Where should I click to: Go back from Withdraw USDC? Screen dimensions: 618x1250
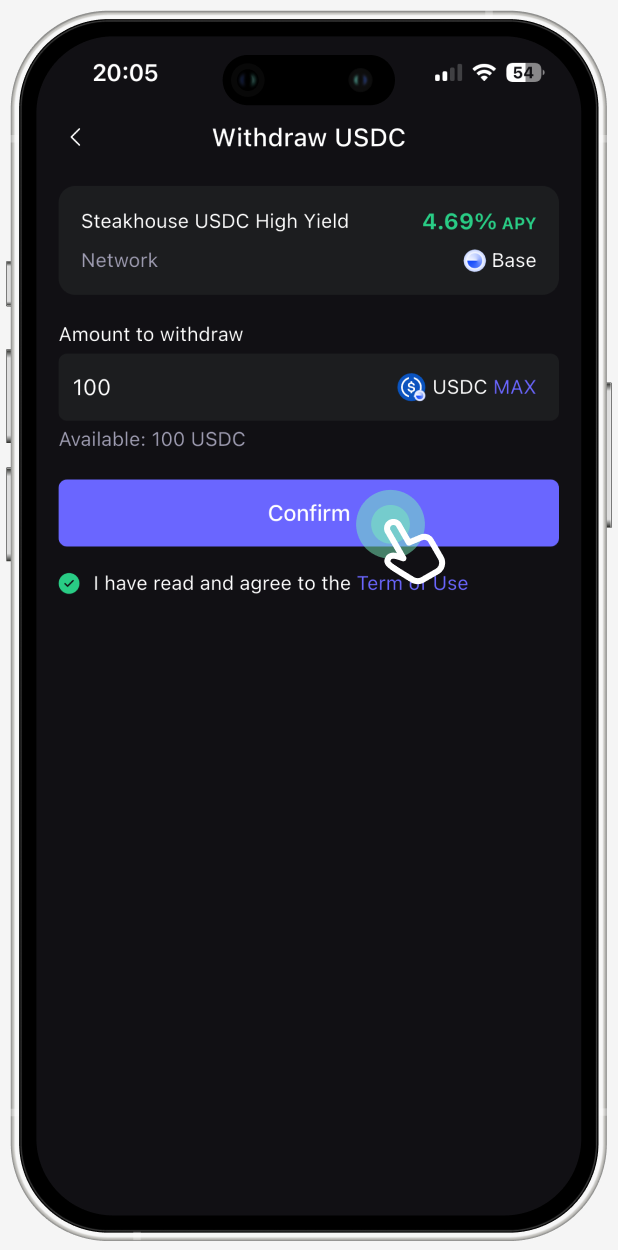(76, 138)
